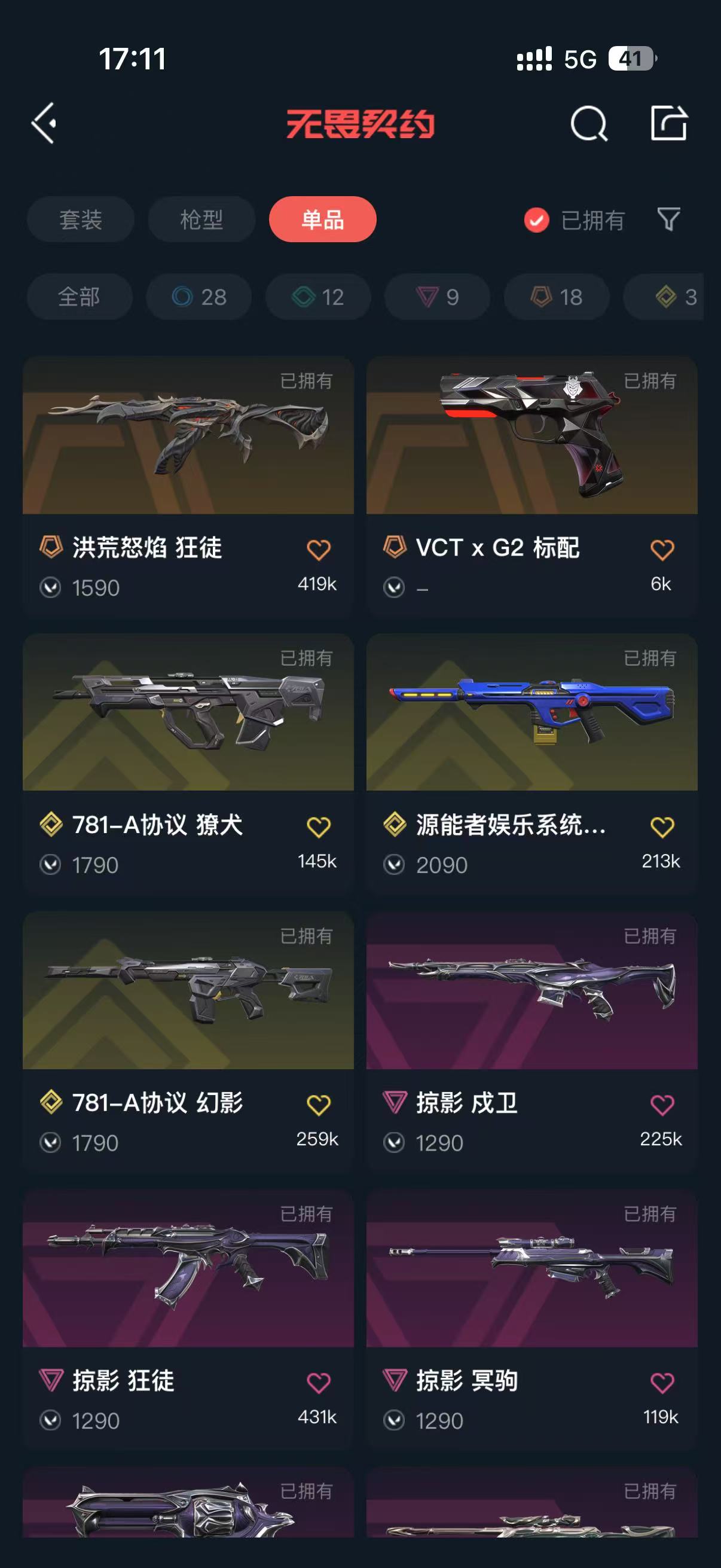721x1568 pixels.
Task: Uncheck the 已拥有 owned filter
Action: (x=537, y=220)
